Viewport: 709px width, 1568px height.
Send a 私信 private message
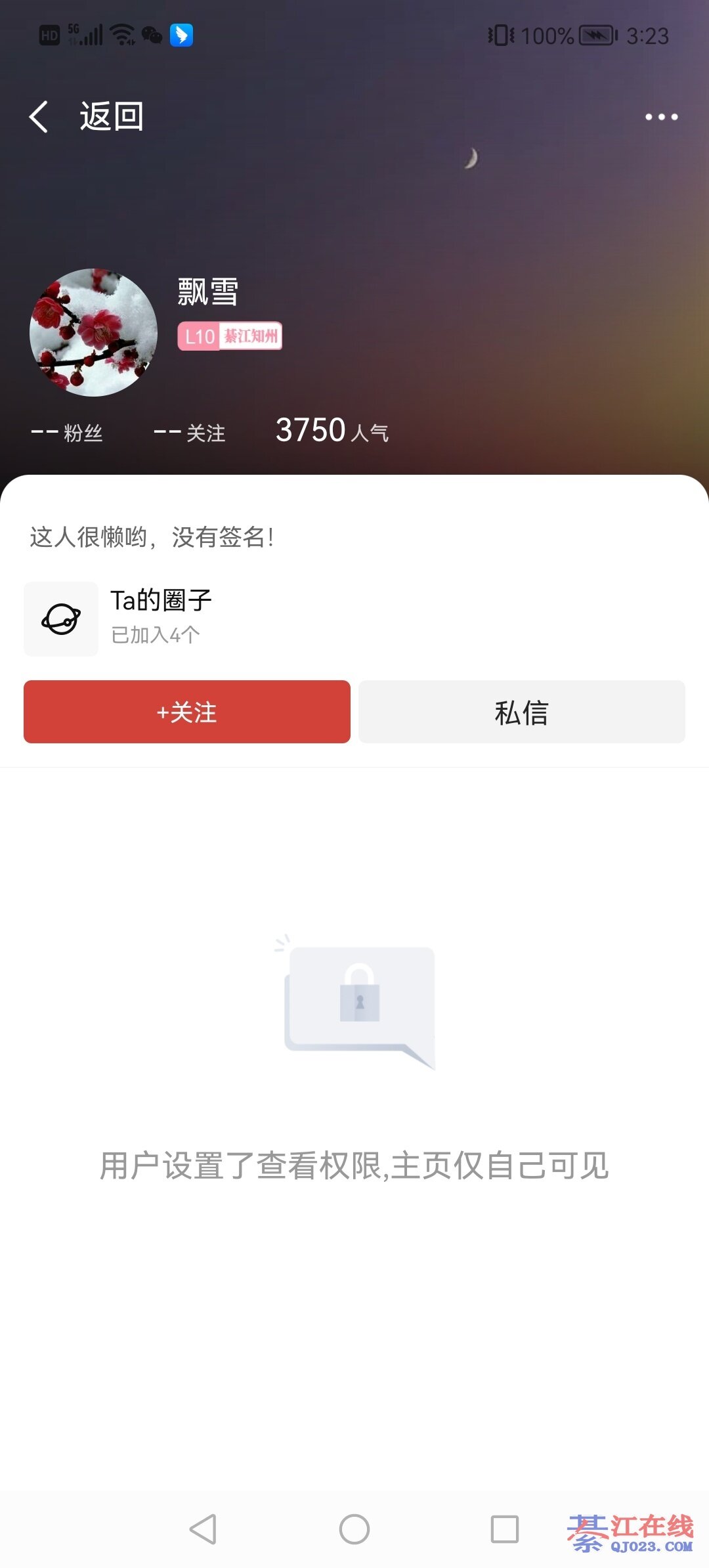click(521, 712)
